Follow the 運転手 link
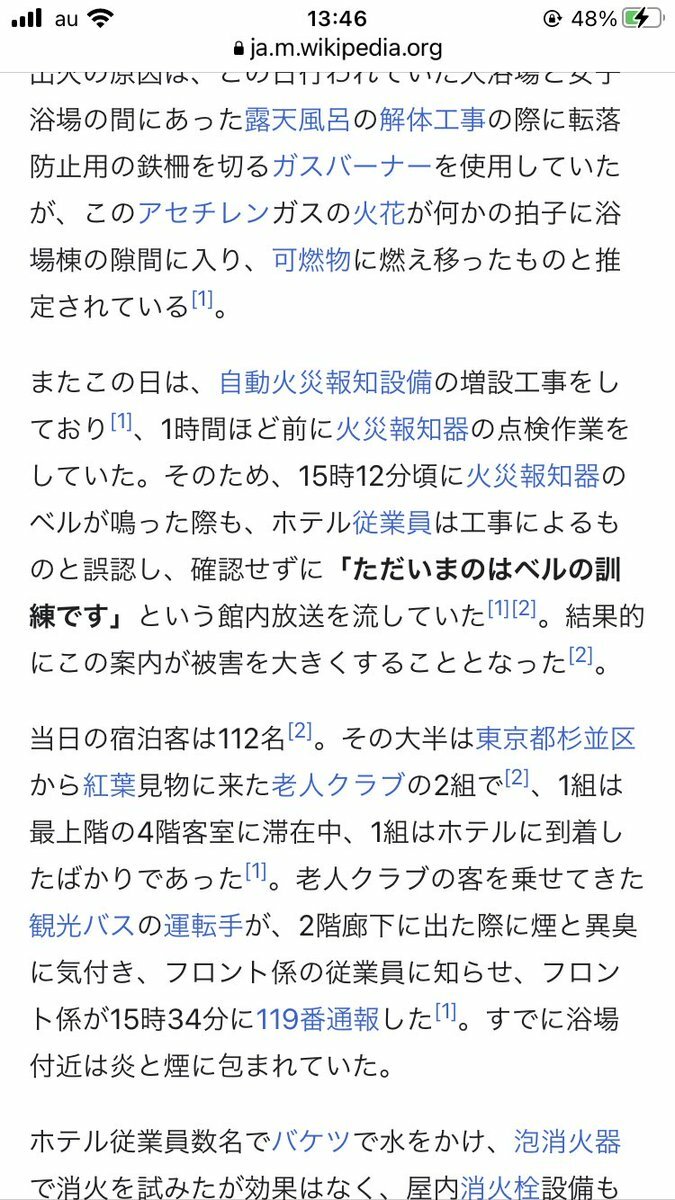This screenshot has width=675, height=1200. [203, 926]
